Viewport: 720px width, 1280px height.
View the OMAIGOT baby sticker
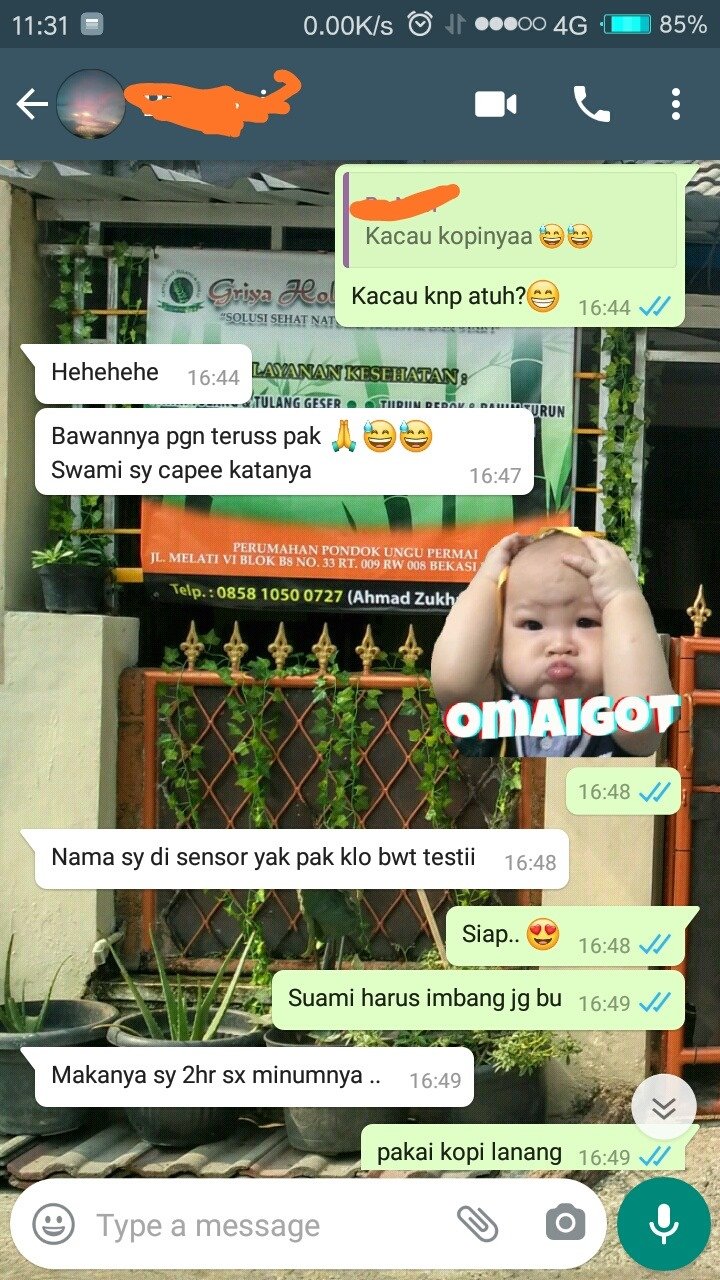pos(557,645)
